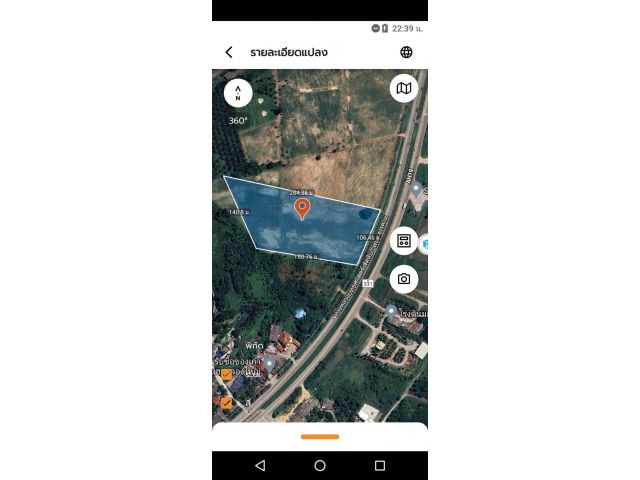The width and height of the screenshot is (640, 480).
Task: Tap the north compass button
Action: pyautogui.click(x=238, y=93)
